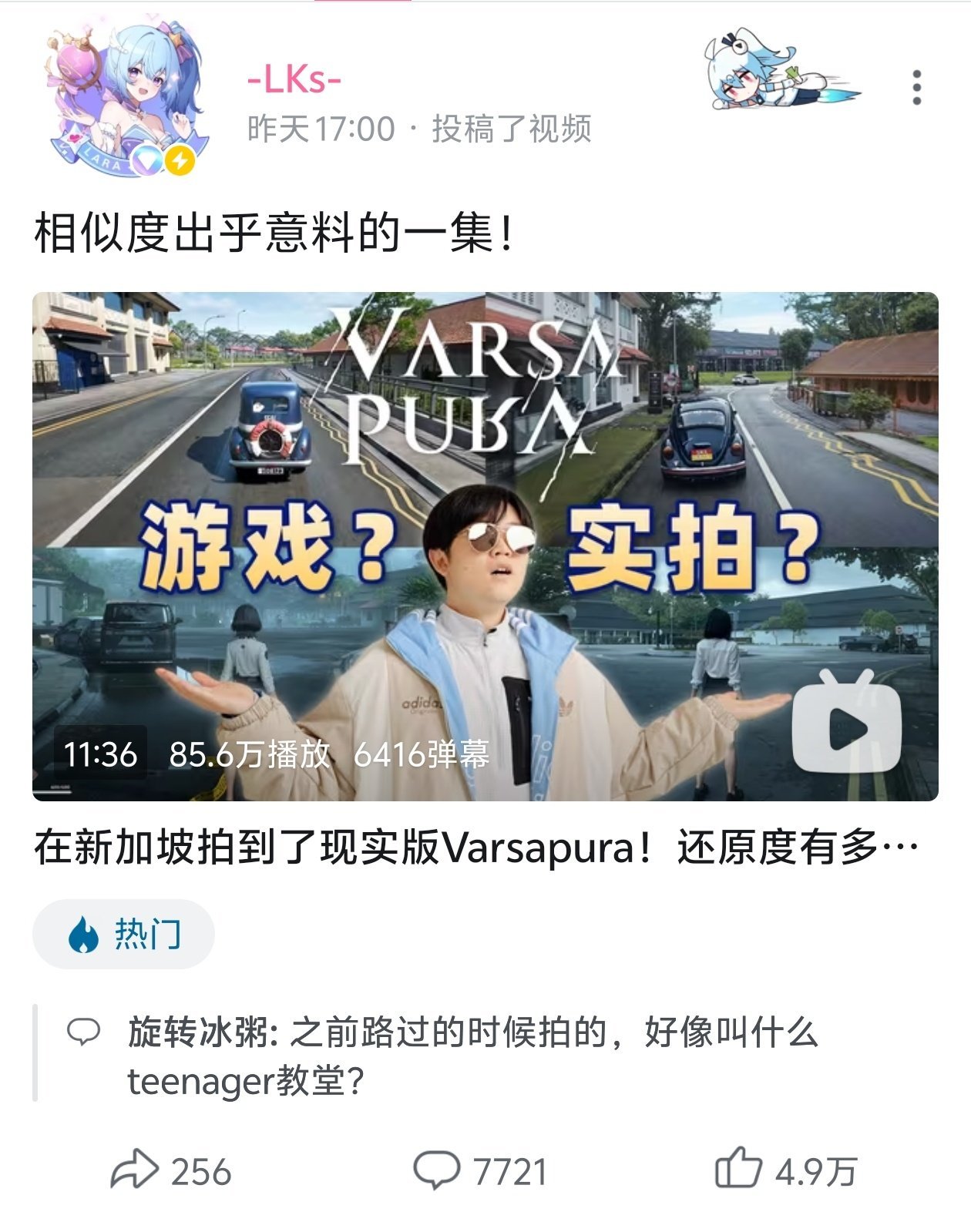Like this post with 4.9万 likes
The height and width of the screenshot is (1232, 971).
(x=786, y=1171)
